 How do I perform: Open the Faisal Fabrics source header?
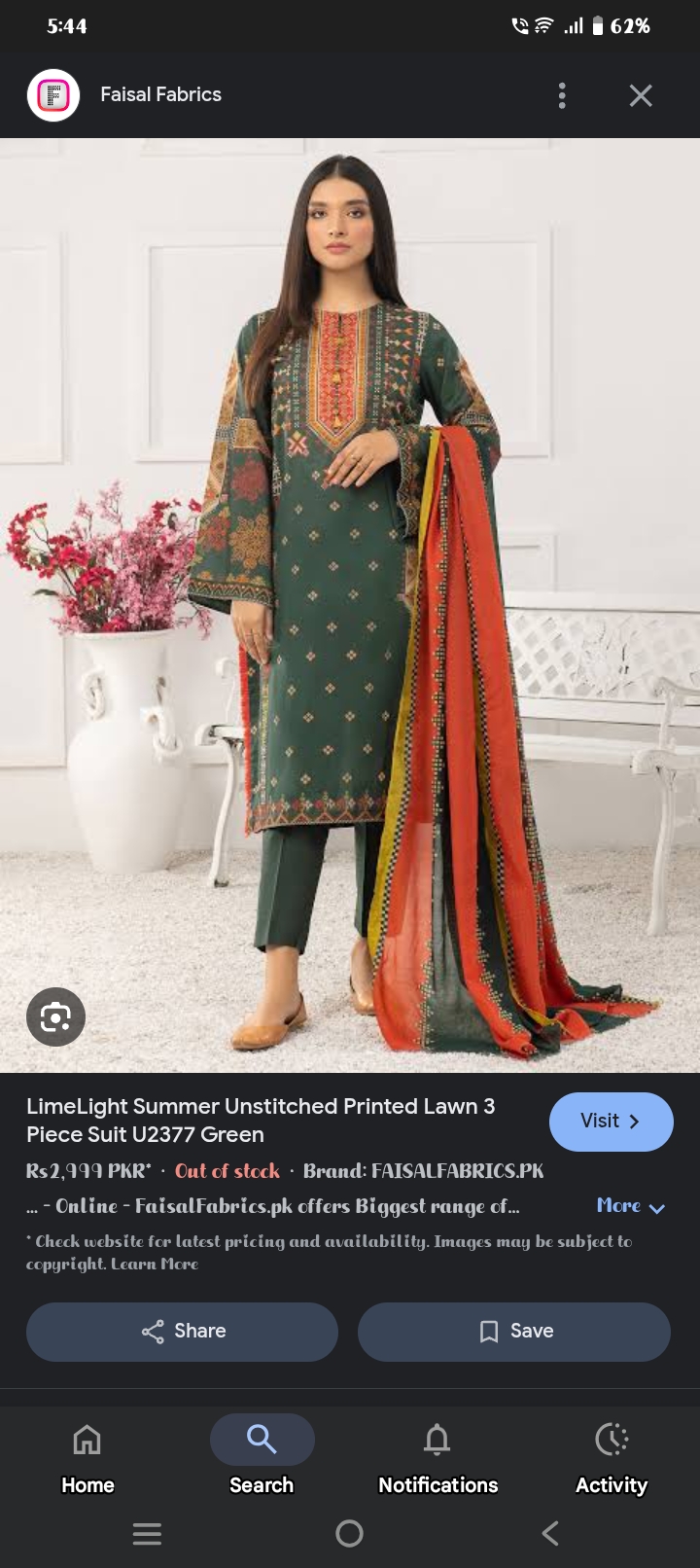160,95
